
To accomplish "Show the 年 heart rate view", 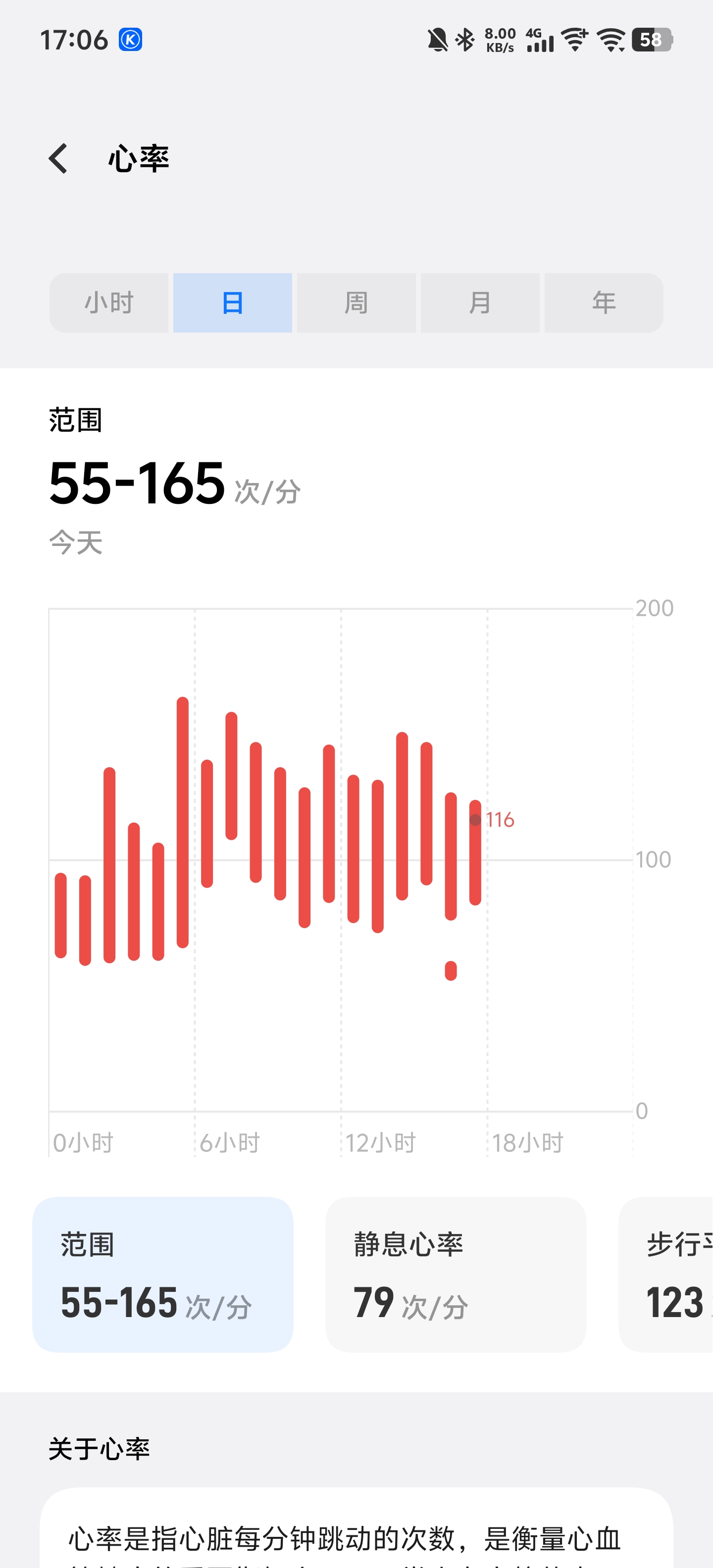I will pos(604,302).
